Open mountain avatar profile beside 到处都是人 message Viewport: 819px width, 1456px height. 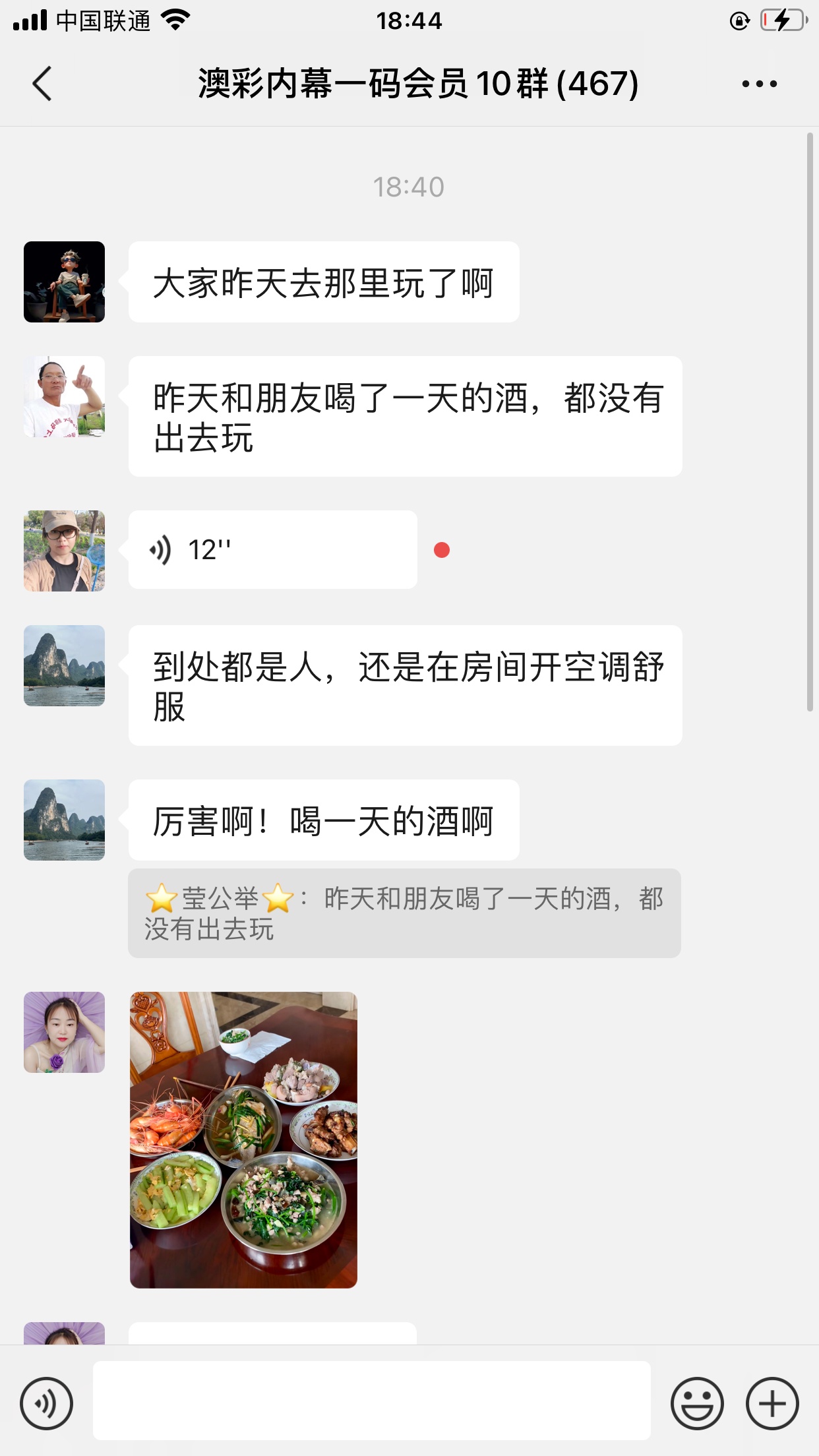click(x=64, y=665)
